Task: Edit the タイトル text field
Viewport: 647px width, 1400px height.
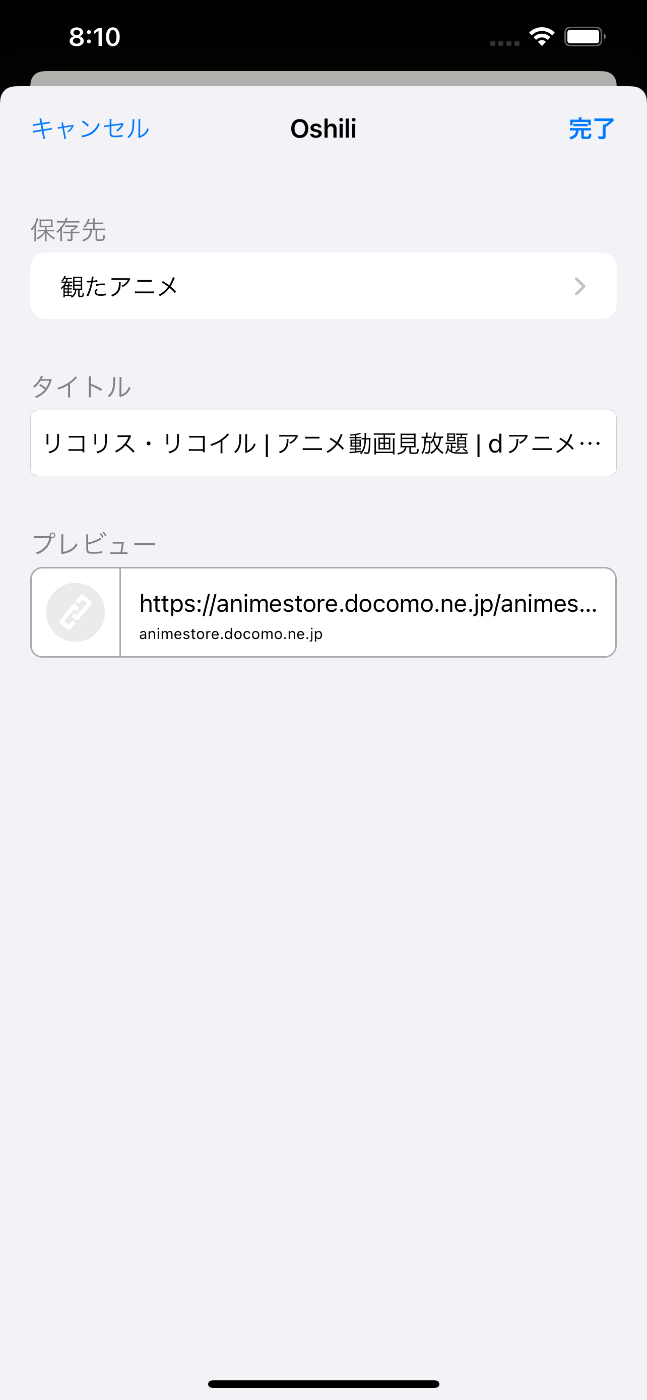Action: click(323, 443)
